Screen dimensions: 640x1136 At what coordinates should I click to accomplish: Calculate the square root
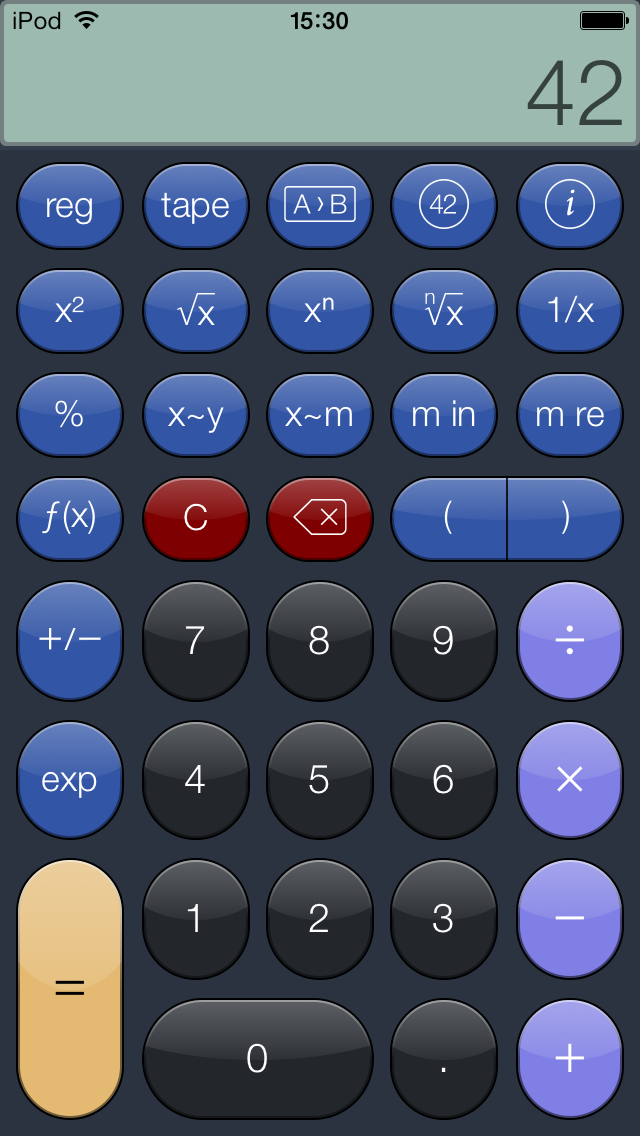point(195,311)
